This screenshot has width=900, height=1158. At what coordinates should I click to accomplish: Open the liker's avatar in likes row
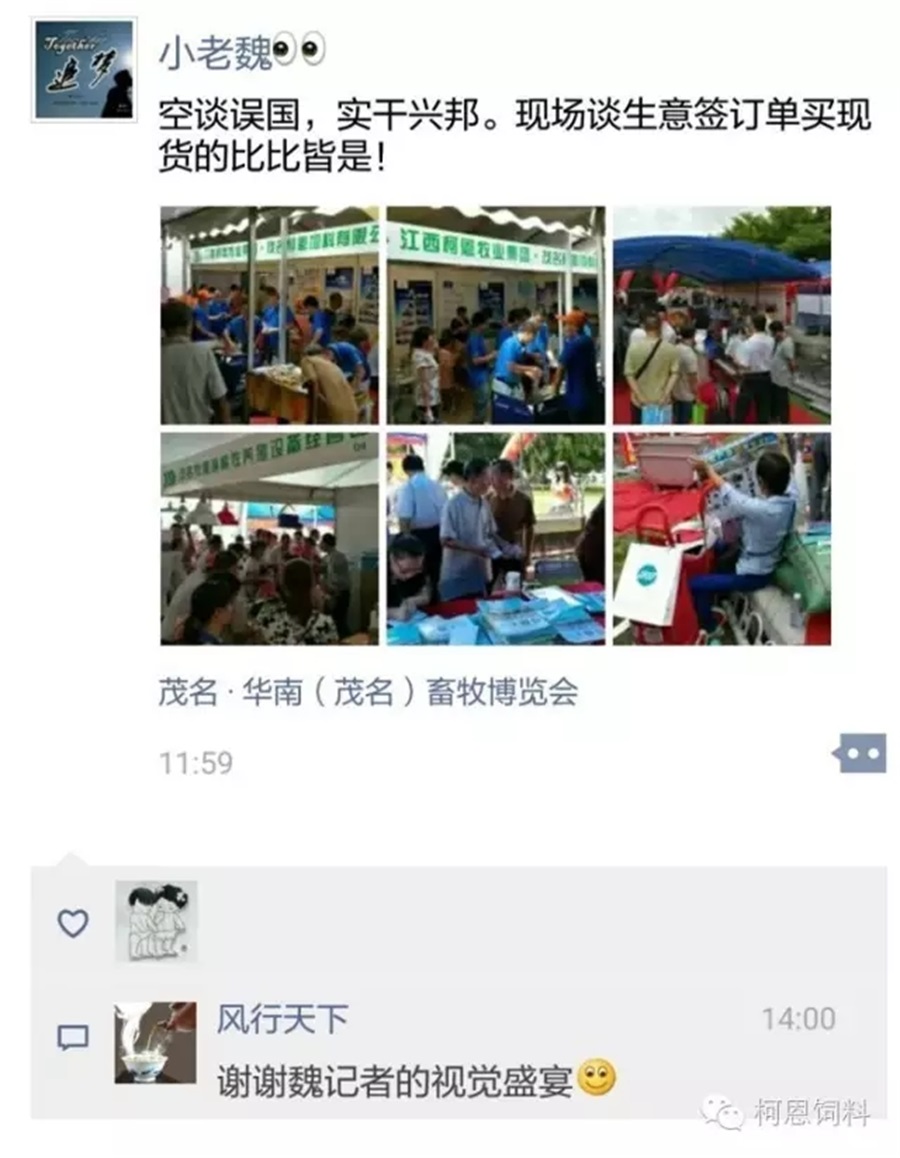pos(156,921)
